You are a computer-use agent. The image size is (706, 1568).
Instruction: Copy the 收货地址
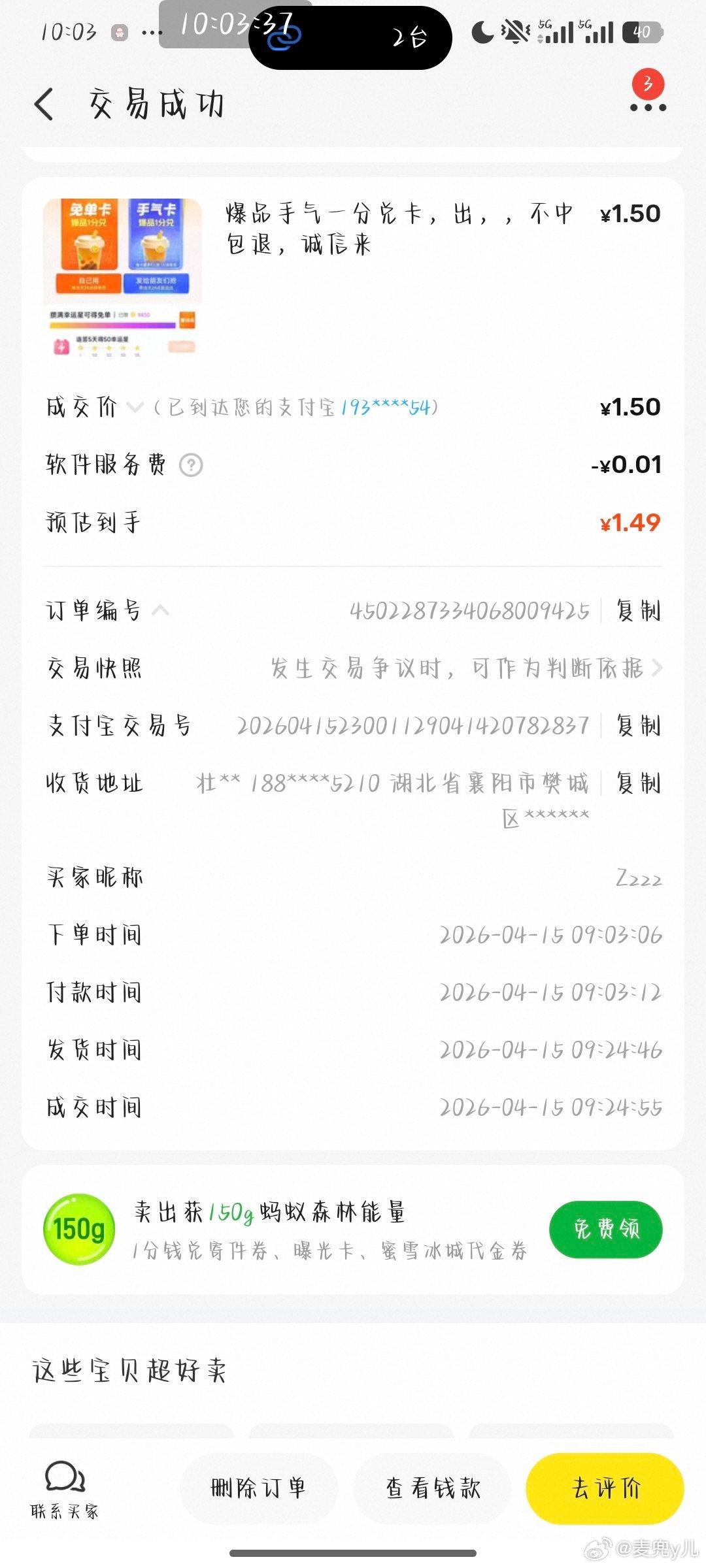(638, 783)
